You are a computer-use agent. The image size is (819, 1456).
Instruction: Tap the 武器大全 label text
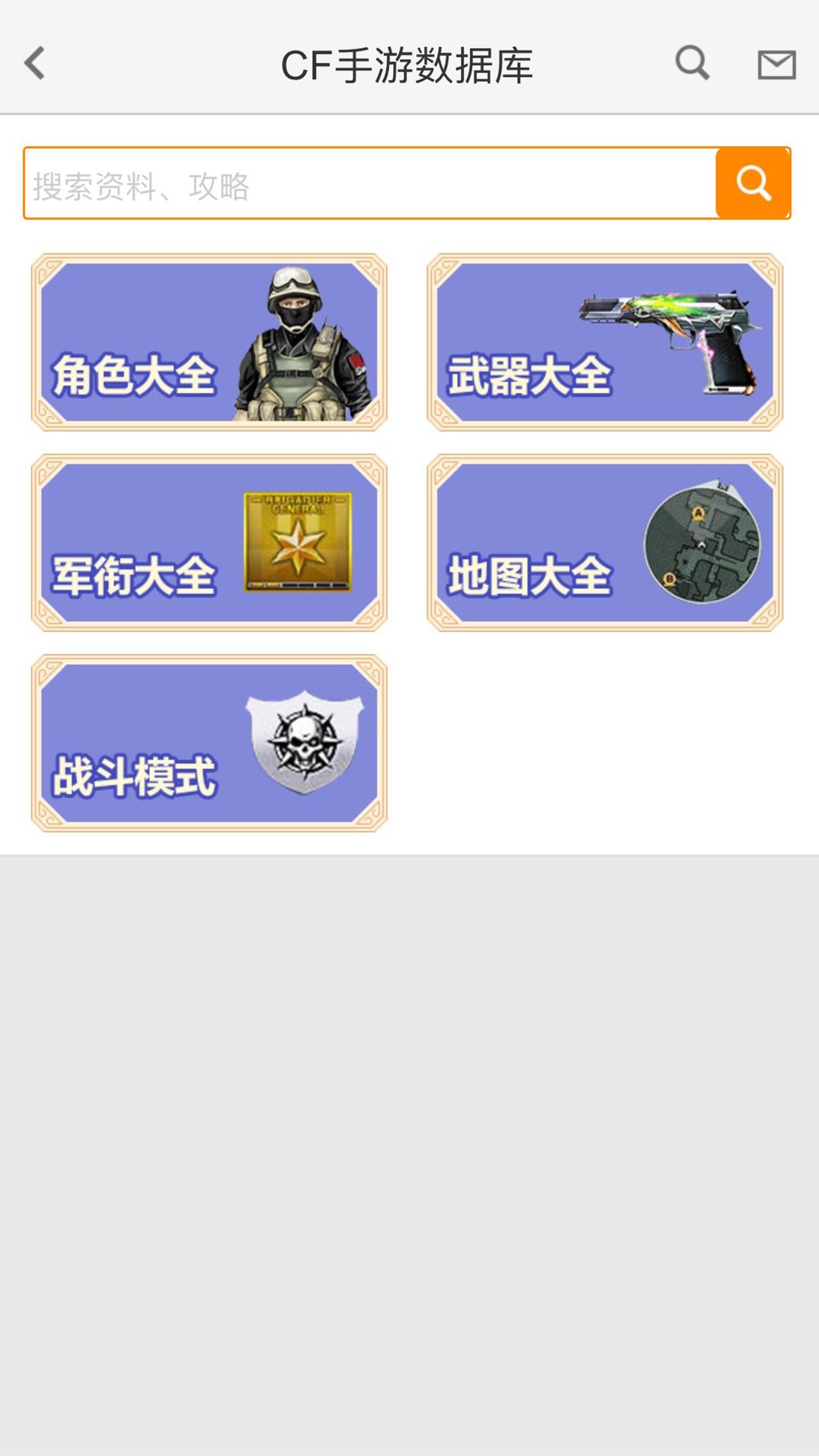(531, 375)
